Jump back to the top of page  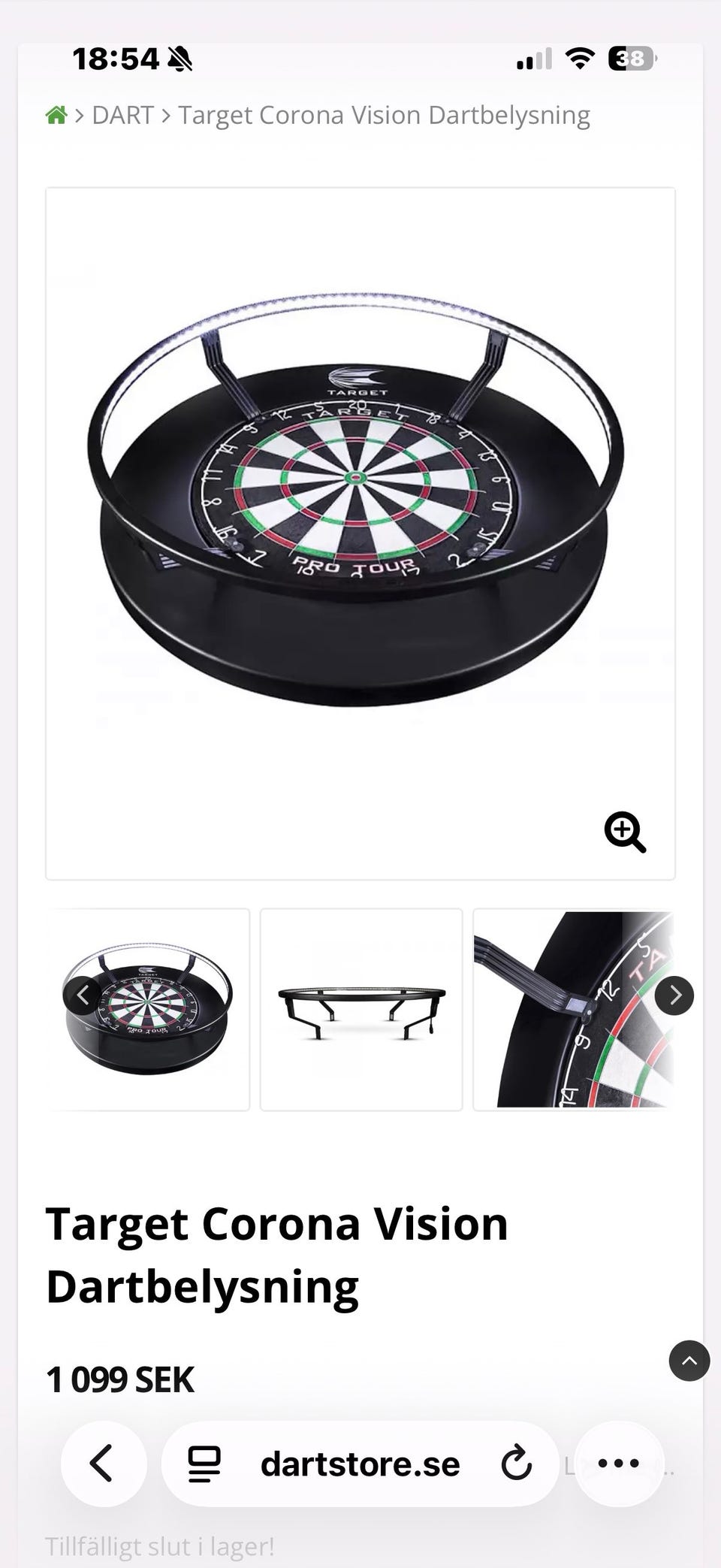689,1360
